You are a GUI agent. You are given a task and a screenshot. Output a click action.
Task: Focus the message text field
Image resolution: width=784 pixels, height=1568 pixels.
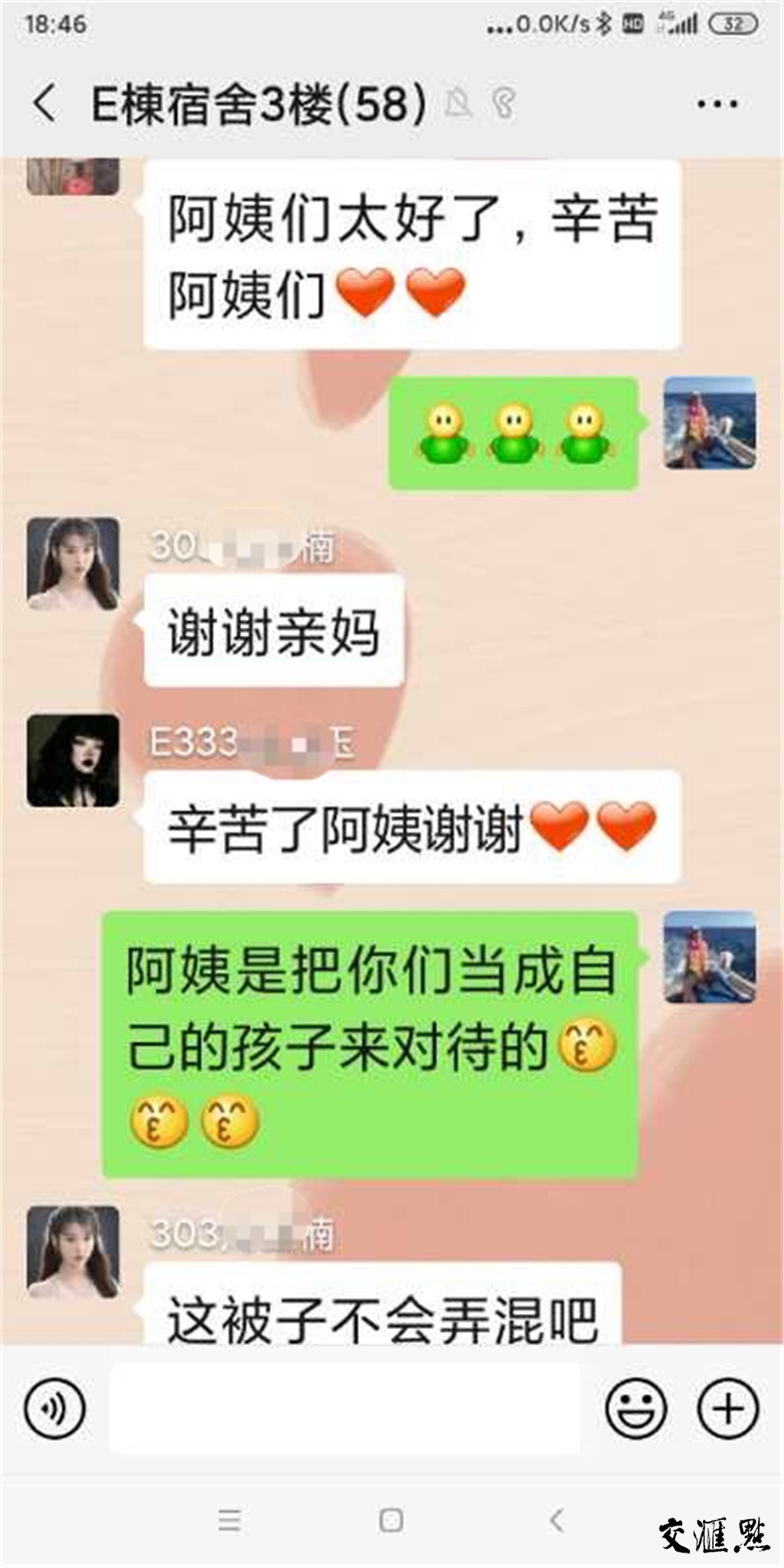pyautogui.click(x=345, y=1408)
